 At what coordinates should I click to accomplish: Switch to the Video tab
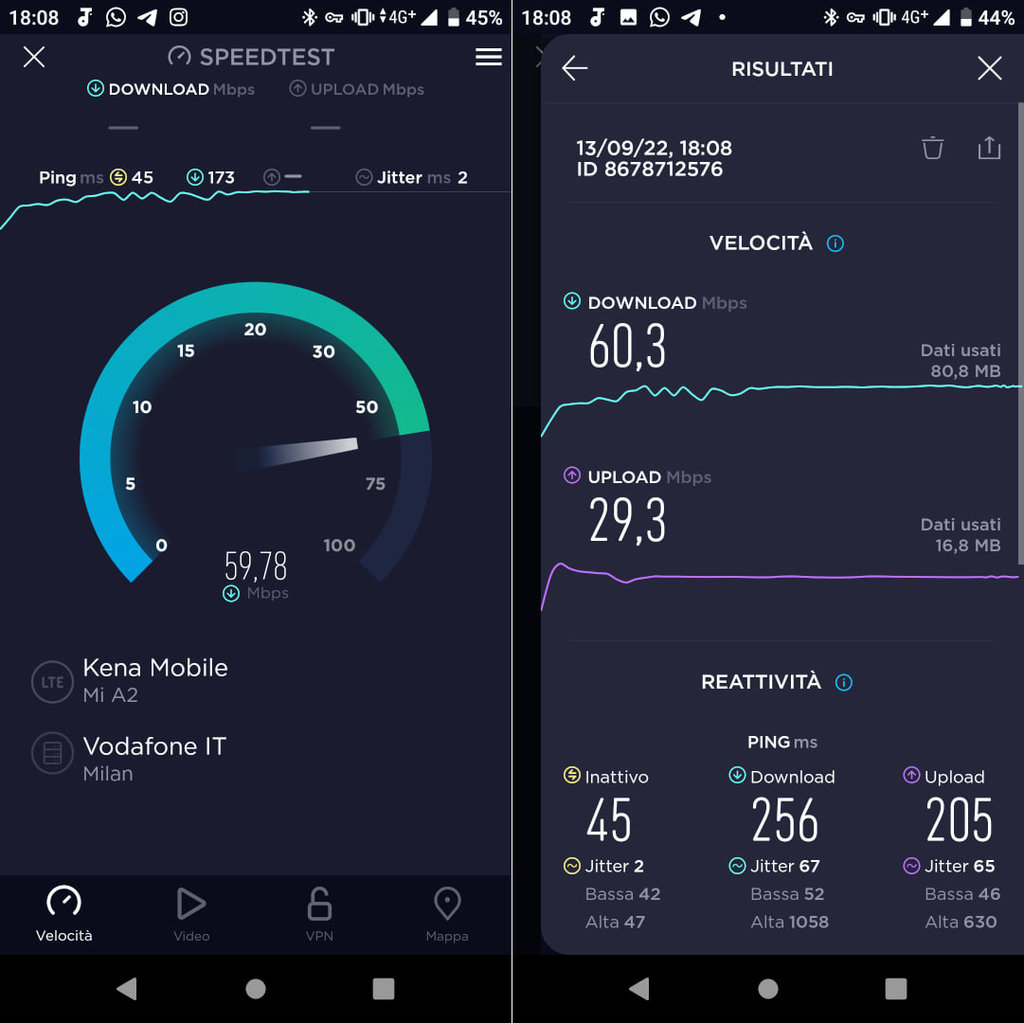191,913
